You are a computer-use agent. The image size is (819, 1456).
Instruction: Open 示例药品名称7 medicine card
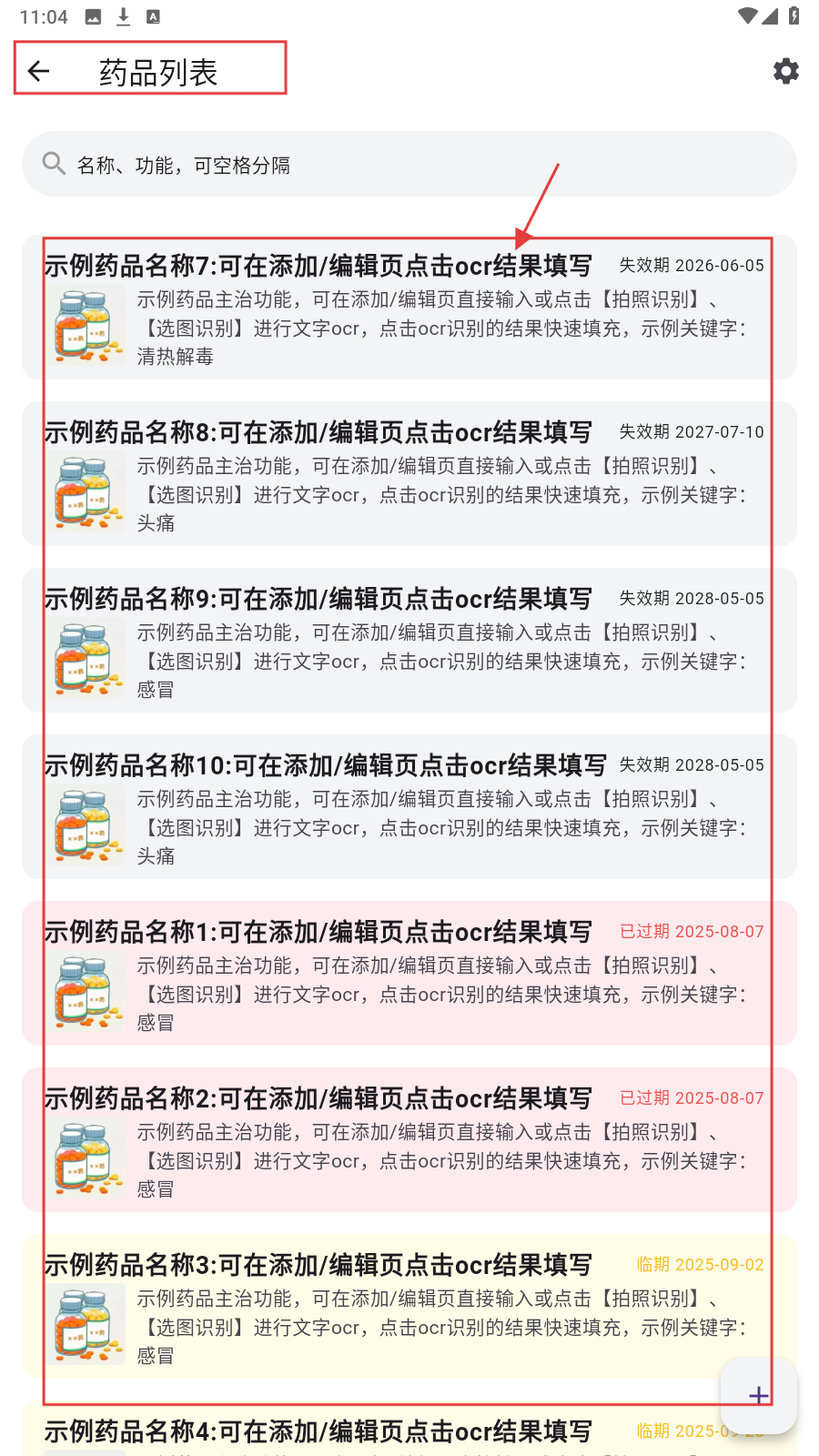[409, 308]
